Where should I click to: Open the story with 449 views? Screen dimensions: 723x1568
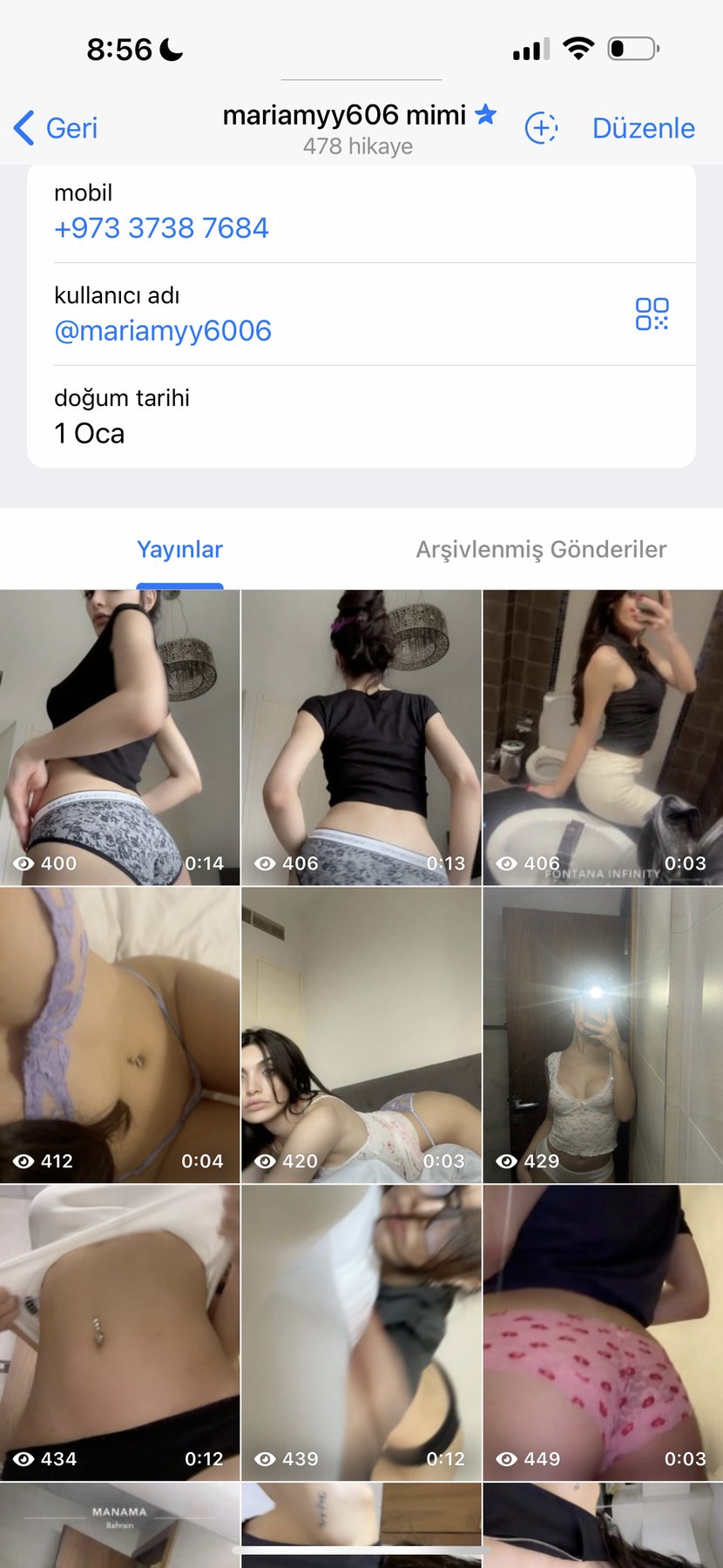(x=603, y=1333)
